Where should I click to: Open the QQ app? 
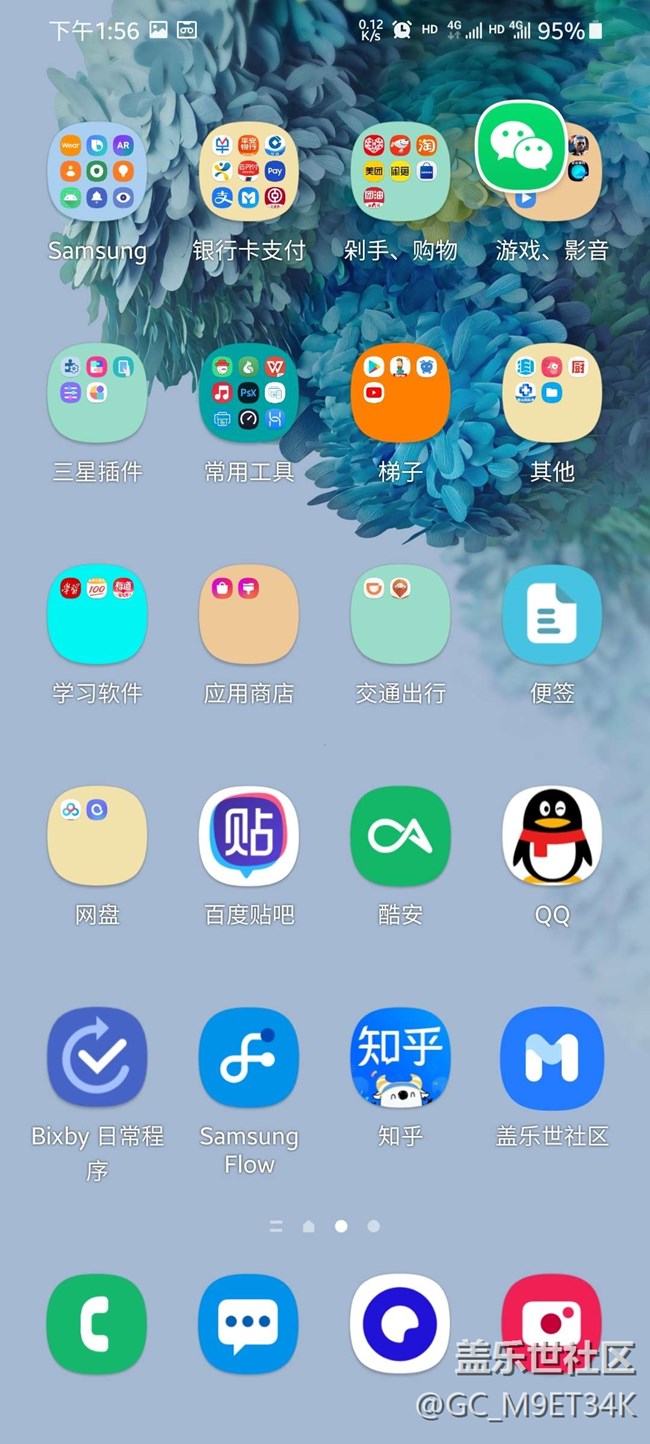point(552,835)
